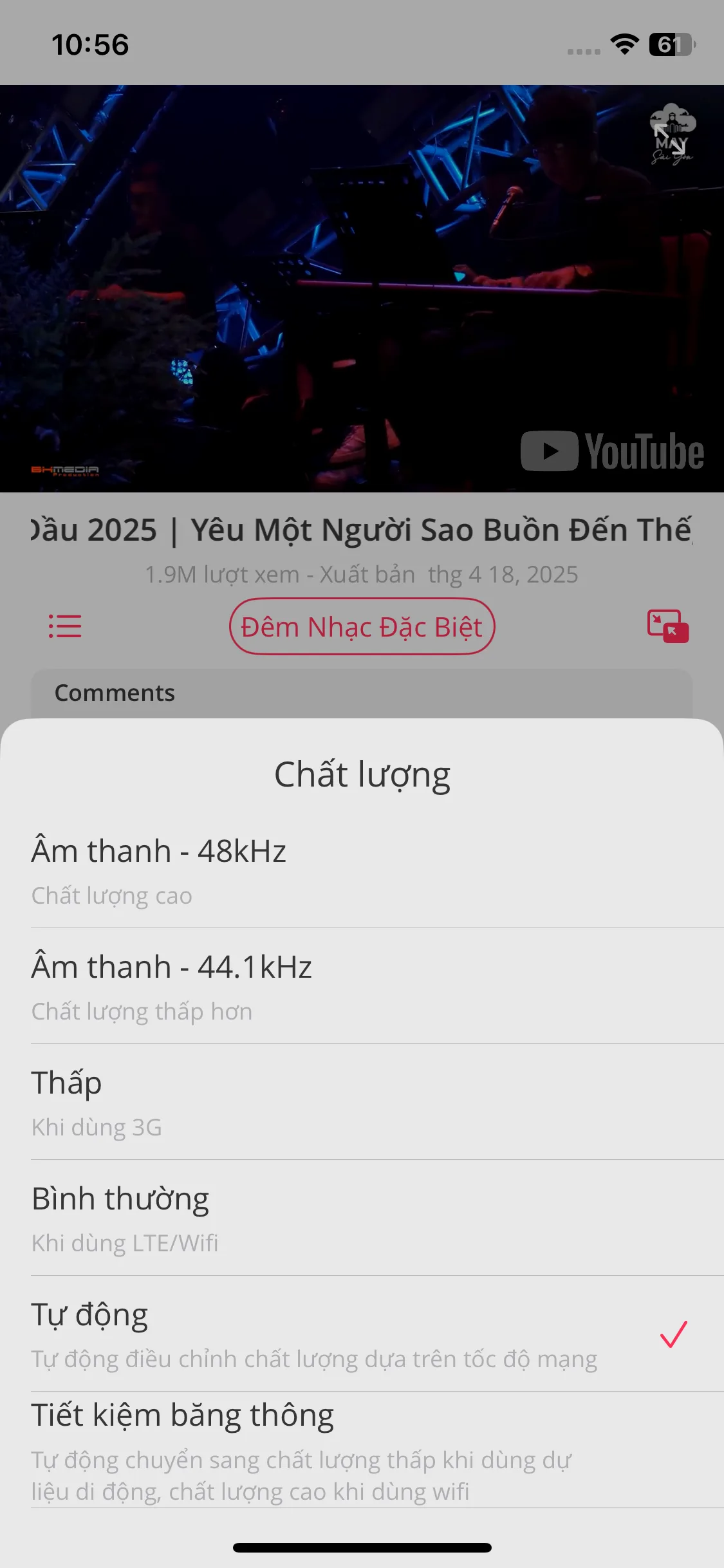Open the Comments section
Screen dimensions: 724x1568
point(115,692)
